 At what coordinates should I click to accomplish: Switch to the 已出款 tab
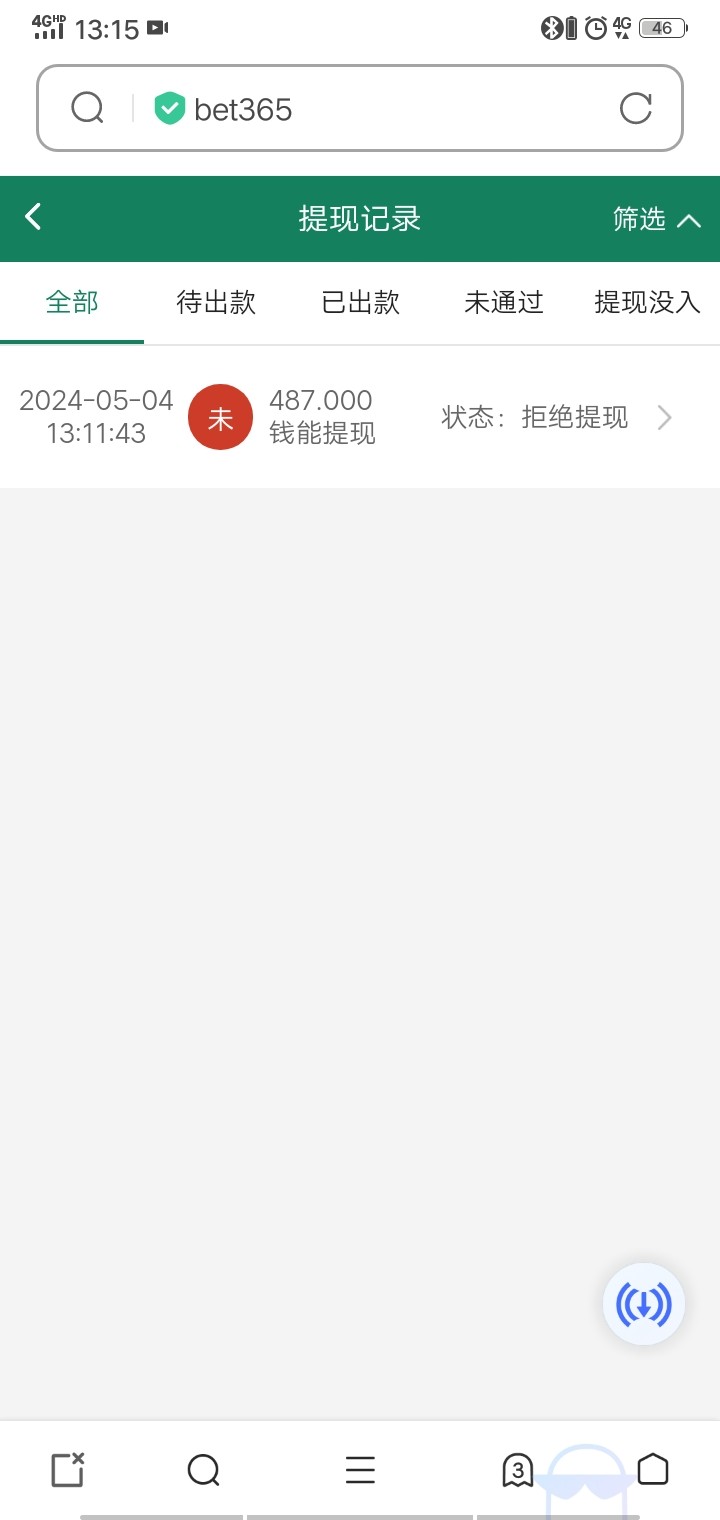(x=361, y=302)
